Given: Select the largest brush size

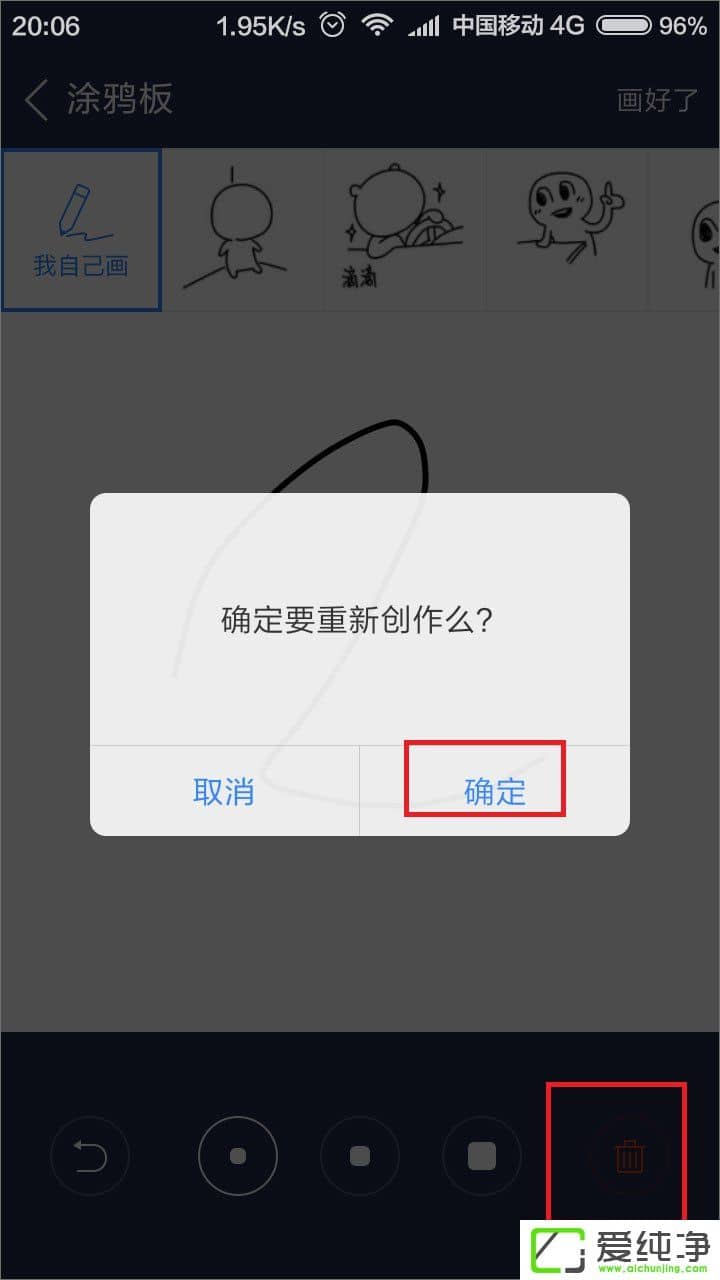Looking at the screenshot, I should pyautogui.click(x=482, y=1157).
